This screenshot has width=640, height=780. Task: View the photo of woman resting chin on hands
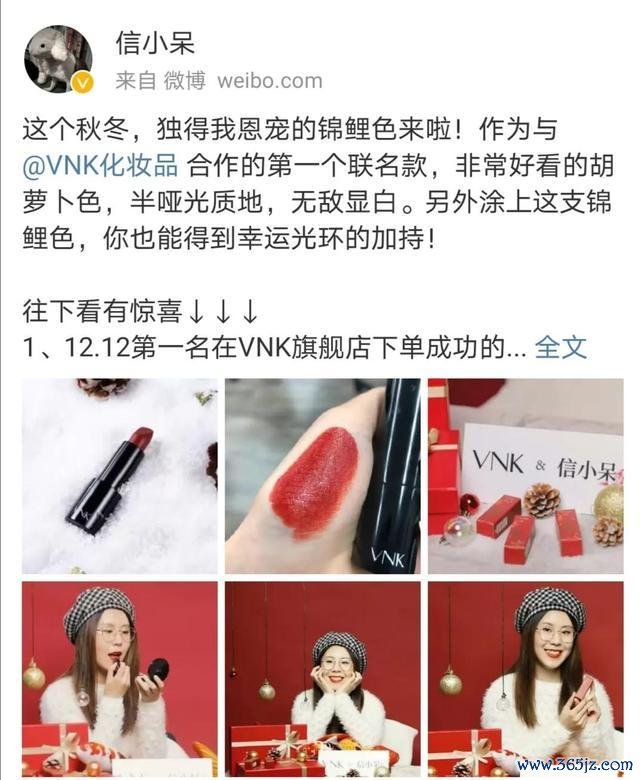(x=322, y=678)
